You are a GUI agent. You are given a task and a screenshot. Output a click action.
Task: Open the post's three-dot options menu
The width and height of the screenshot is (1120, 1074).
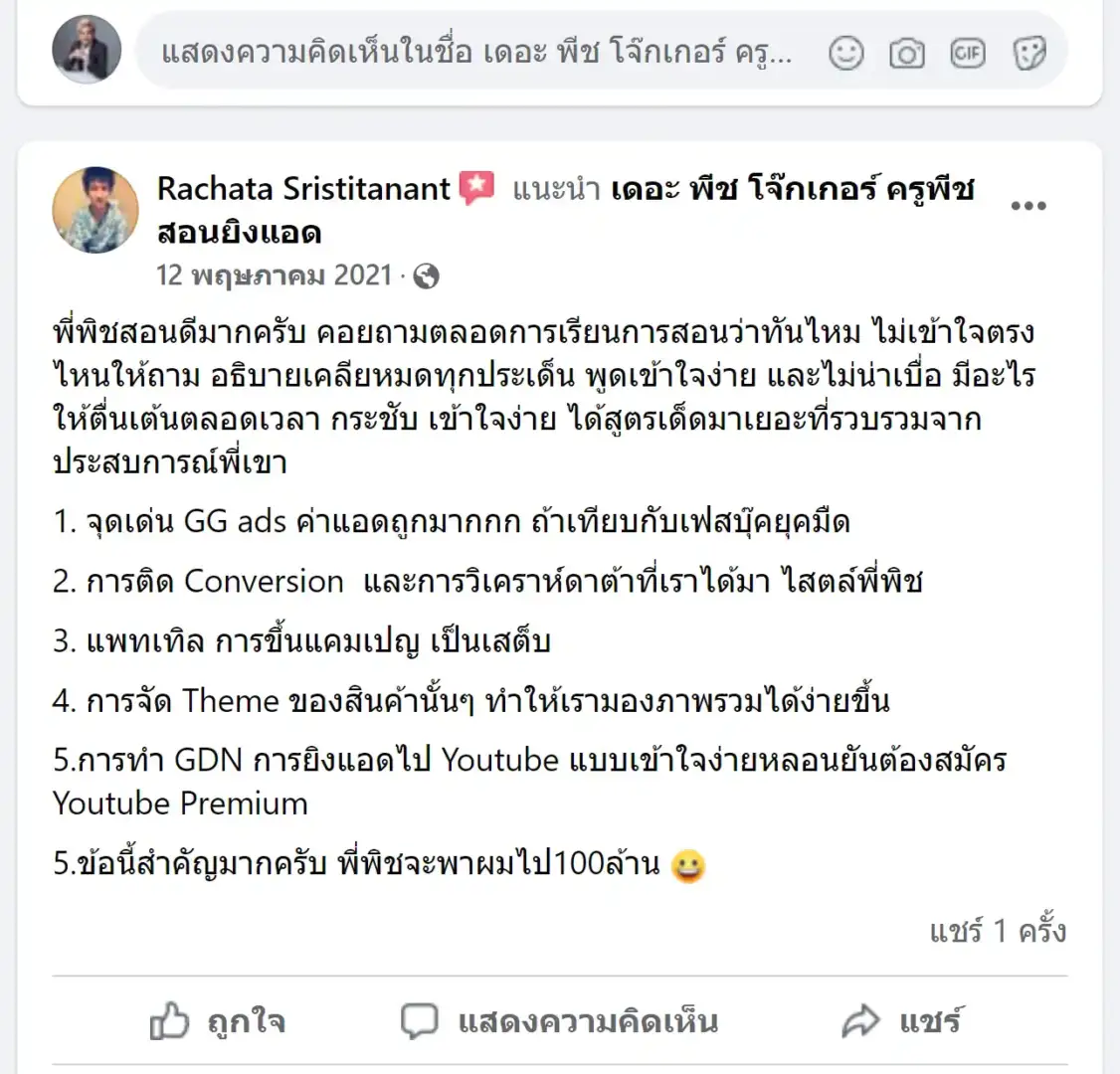1027,206
